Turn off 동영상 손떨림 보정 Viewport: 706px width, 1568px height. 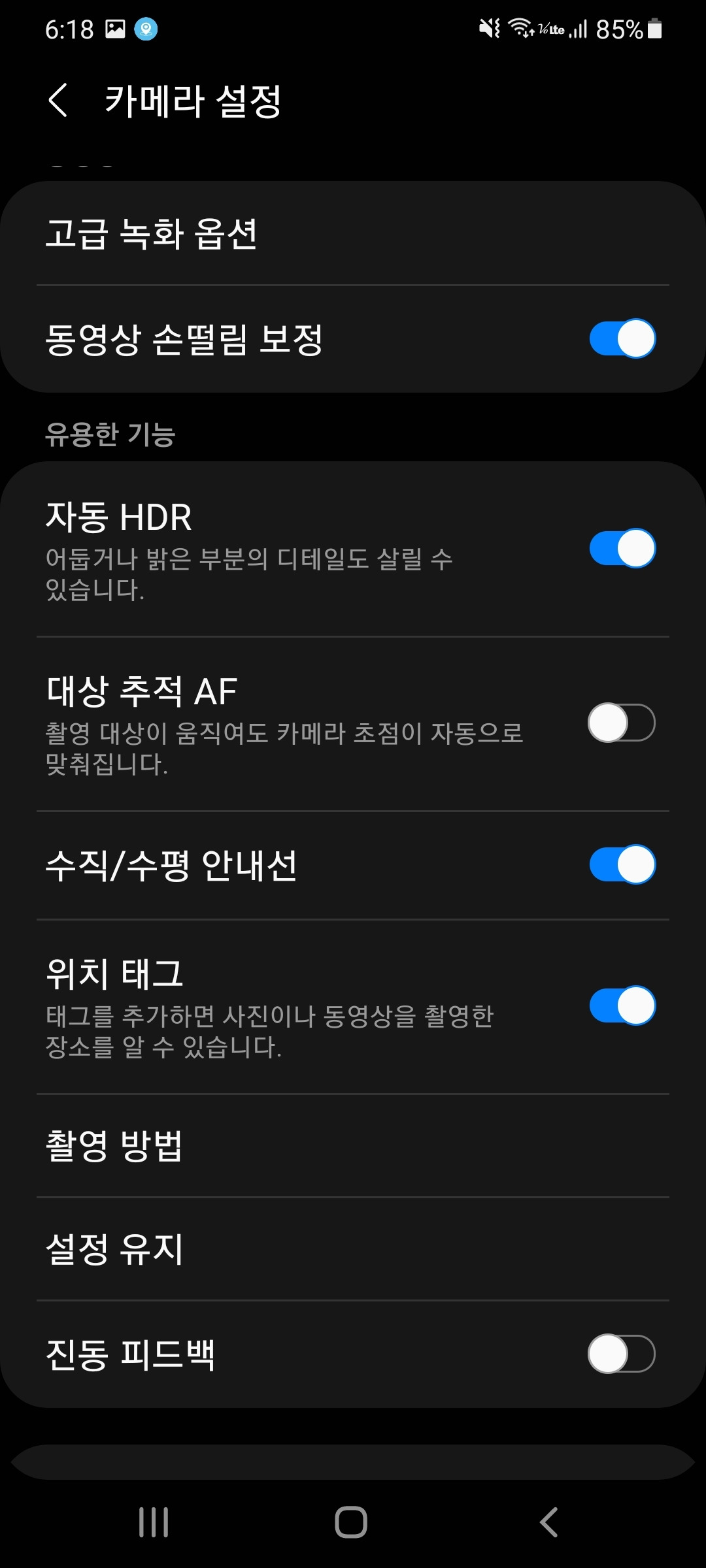click(x=622, y=338)
